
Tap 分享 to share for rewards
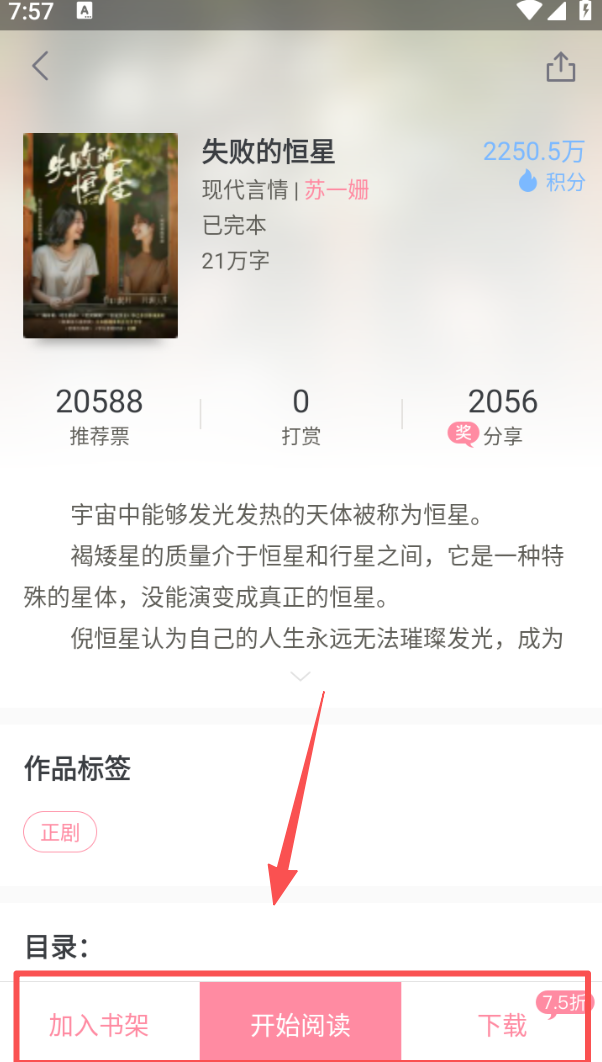502,414
